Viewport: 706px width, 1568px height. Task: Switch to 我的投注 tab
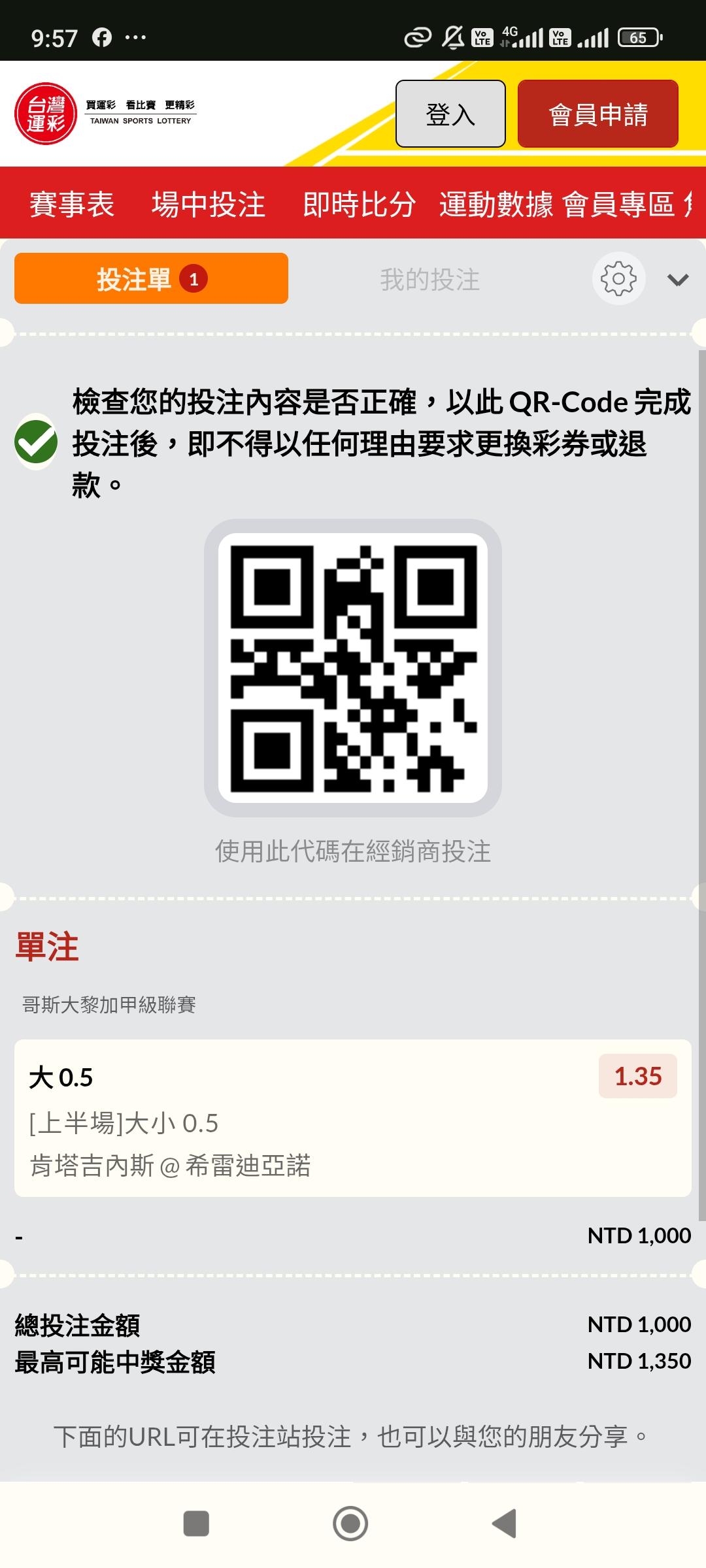coord(430,280)
